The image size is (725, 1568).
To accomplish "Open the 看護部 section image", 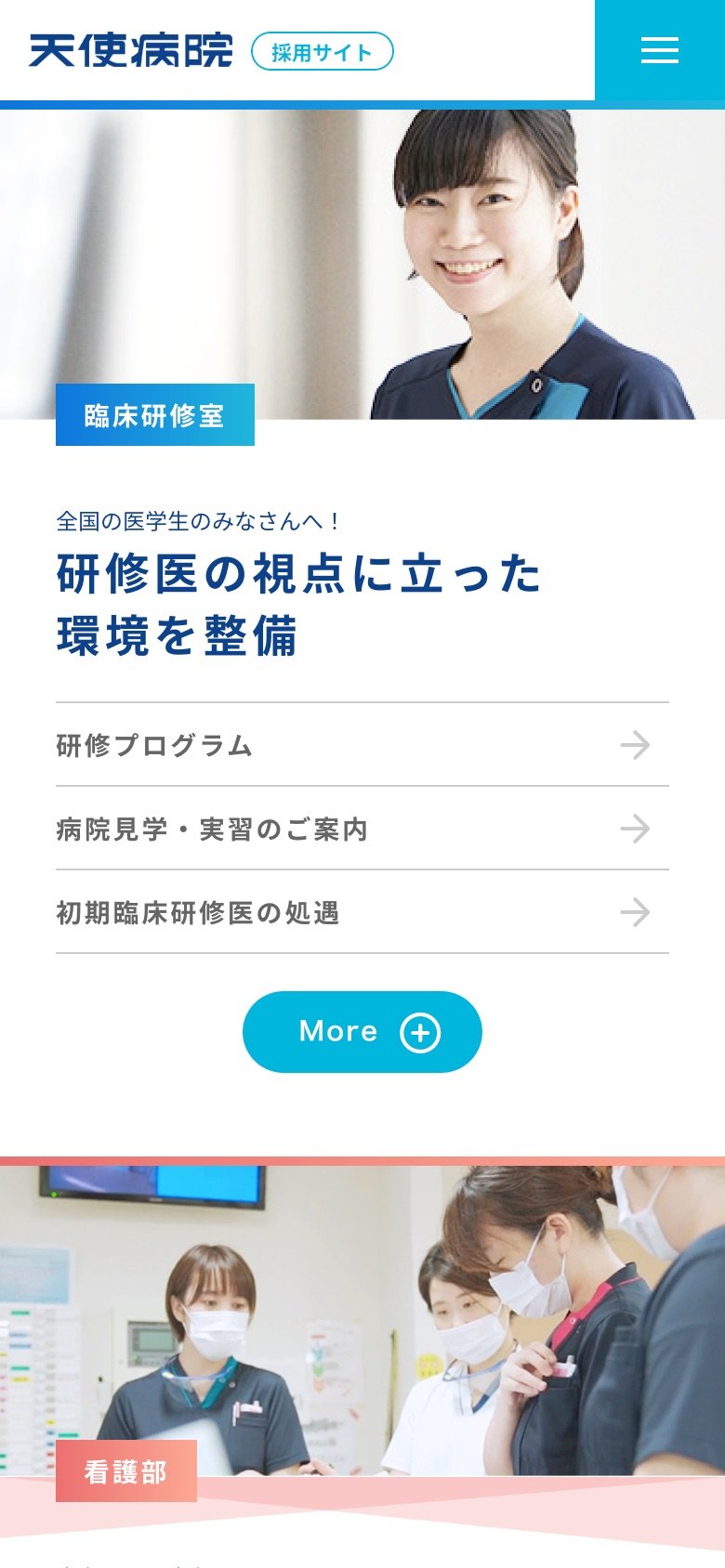I will click(x=362, y=1320).
